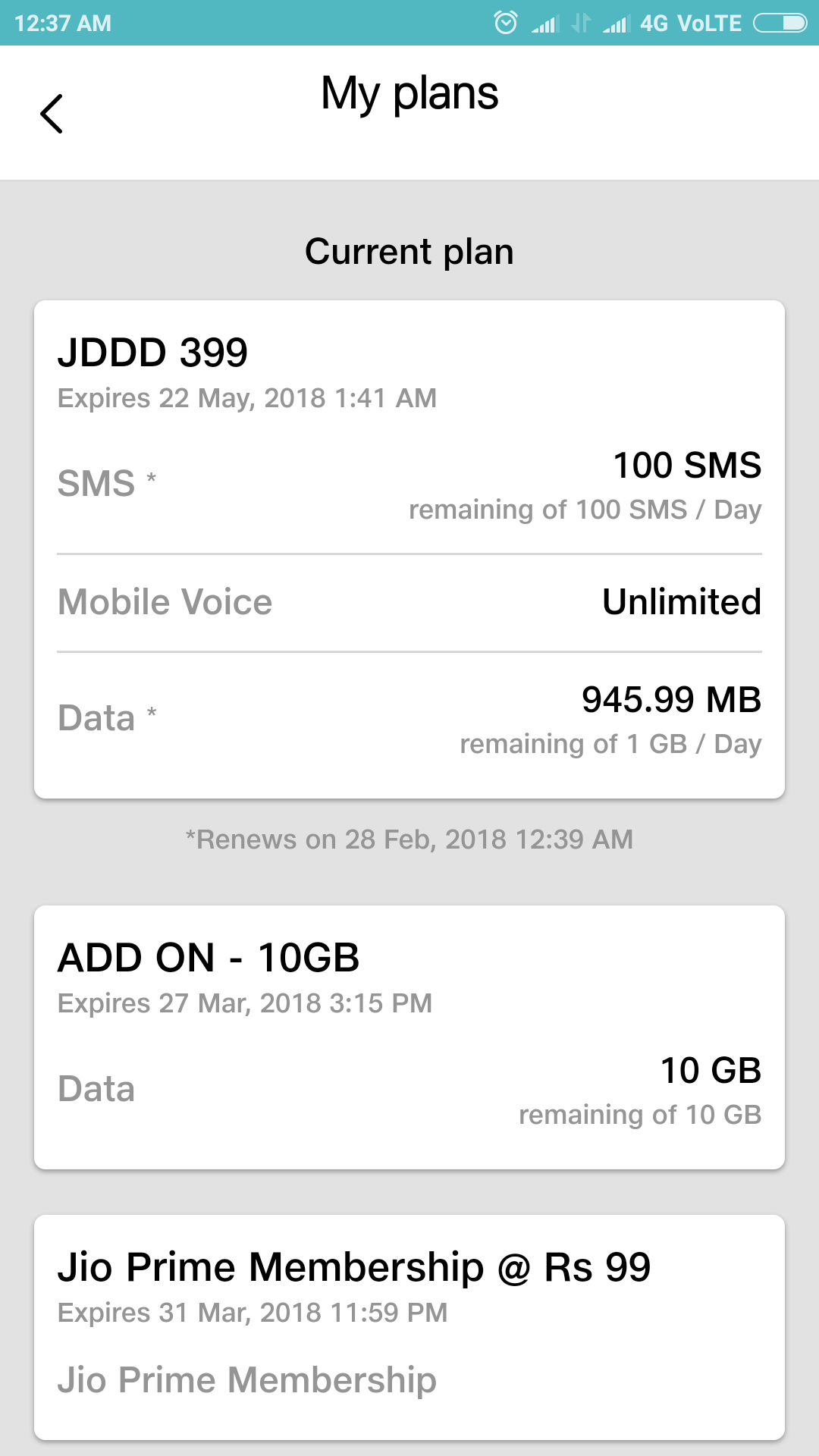Open Jio Prime Membership @ Rs 99 card
The height and width of the screenshot is (1456, 819).
tap(409, 1327)
